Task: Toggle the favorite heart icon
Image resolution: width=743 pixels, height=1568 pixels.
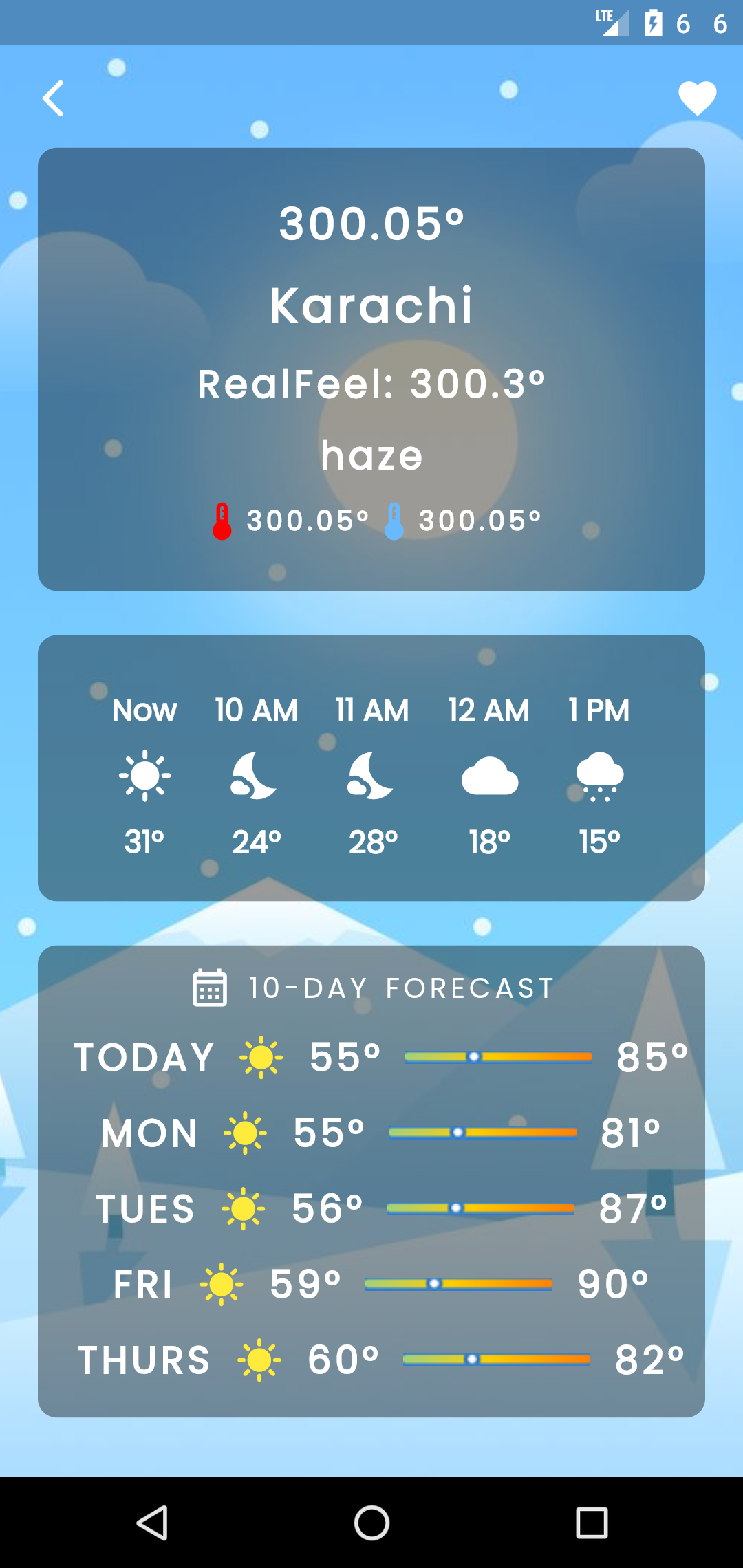Action: 697,98
